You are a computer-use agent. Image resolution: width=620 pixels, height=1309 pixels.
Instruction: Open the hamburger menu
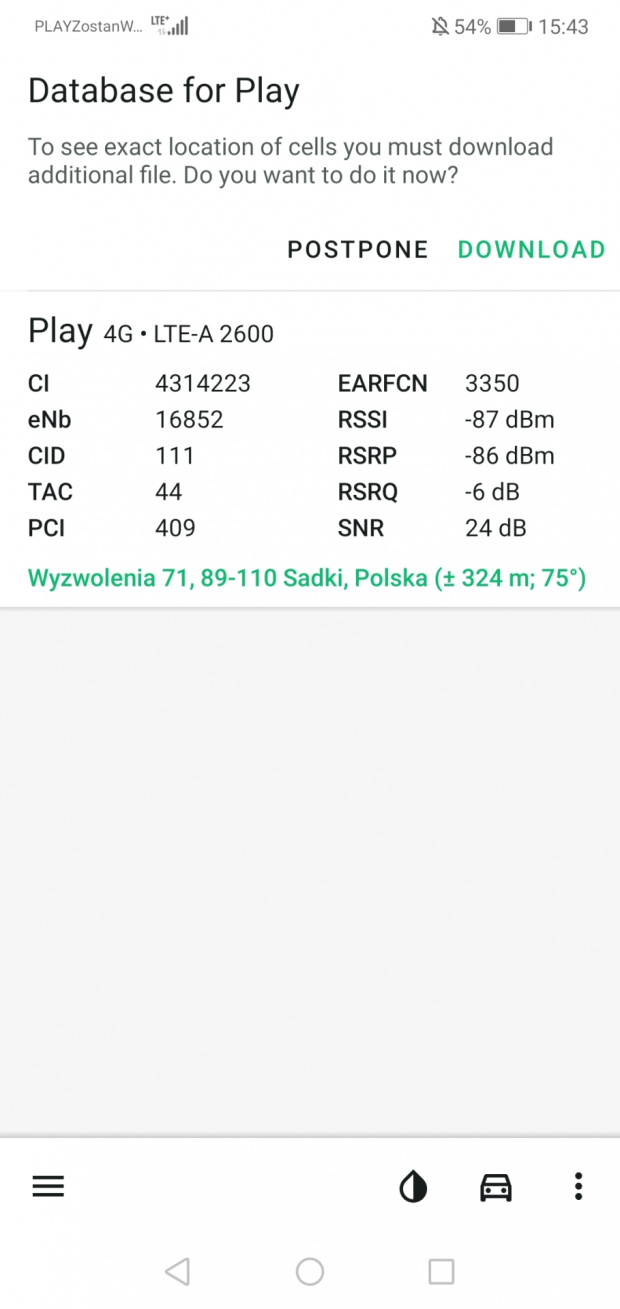click(48, 1186)
